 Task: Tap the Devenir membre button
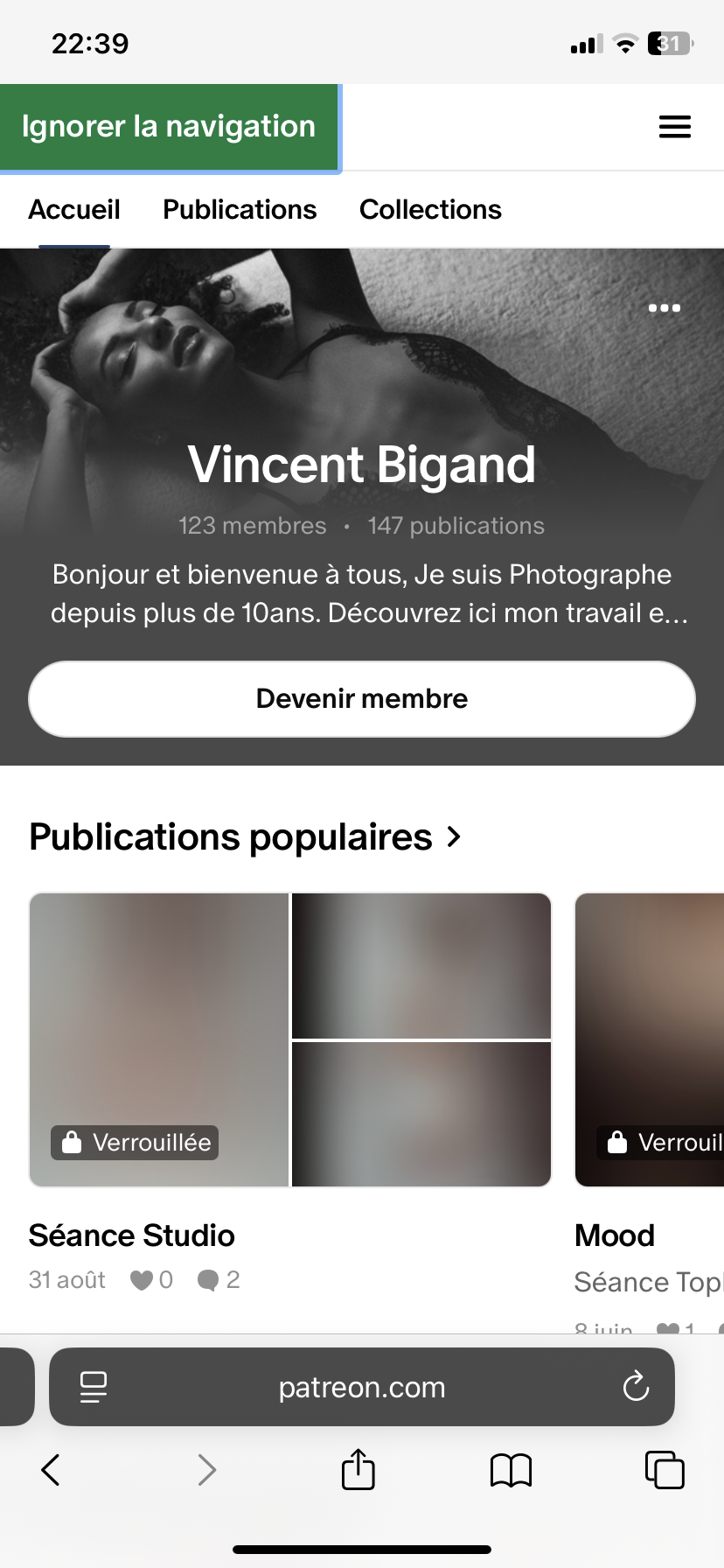[x=362, y=698]
